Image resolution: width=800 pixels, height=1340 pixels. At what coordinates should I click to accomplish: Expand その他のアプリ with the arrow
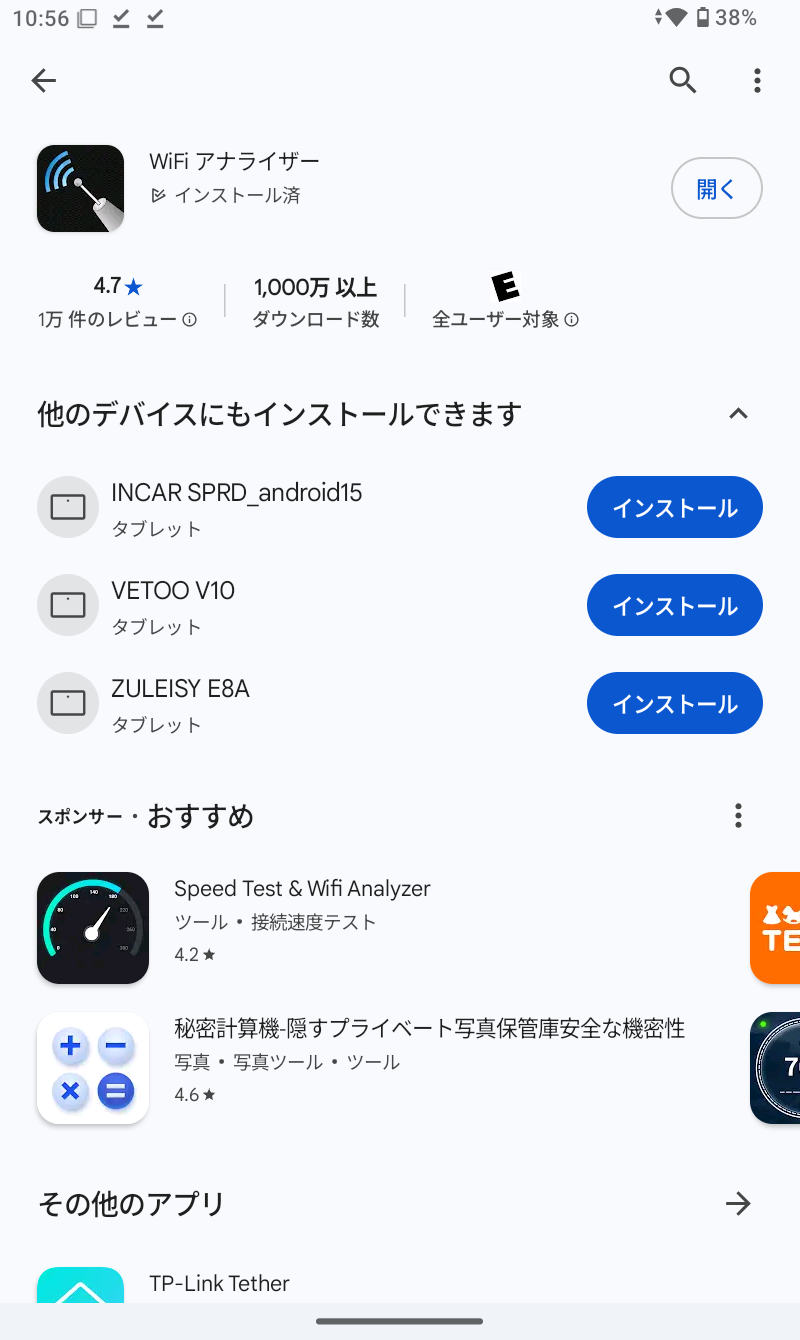click(738, 1204)
